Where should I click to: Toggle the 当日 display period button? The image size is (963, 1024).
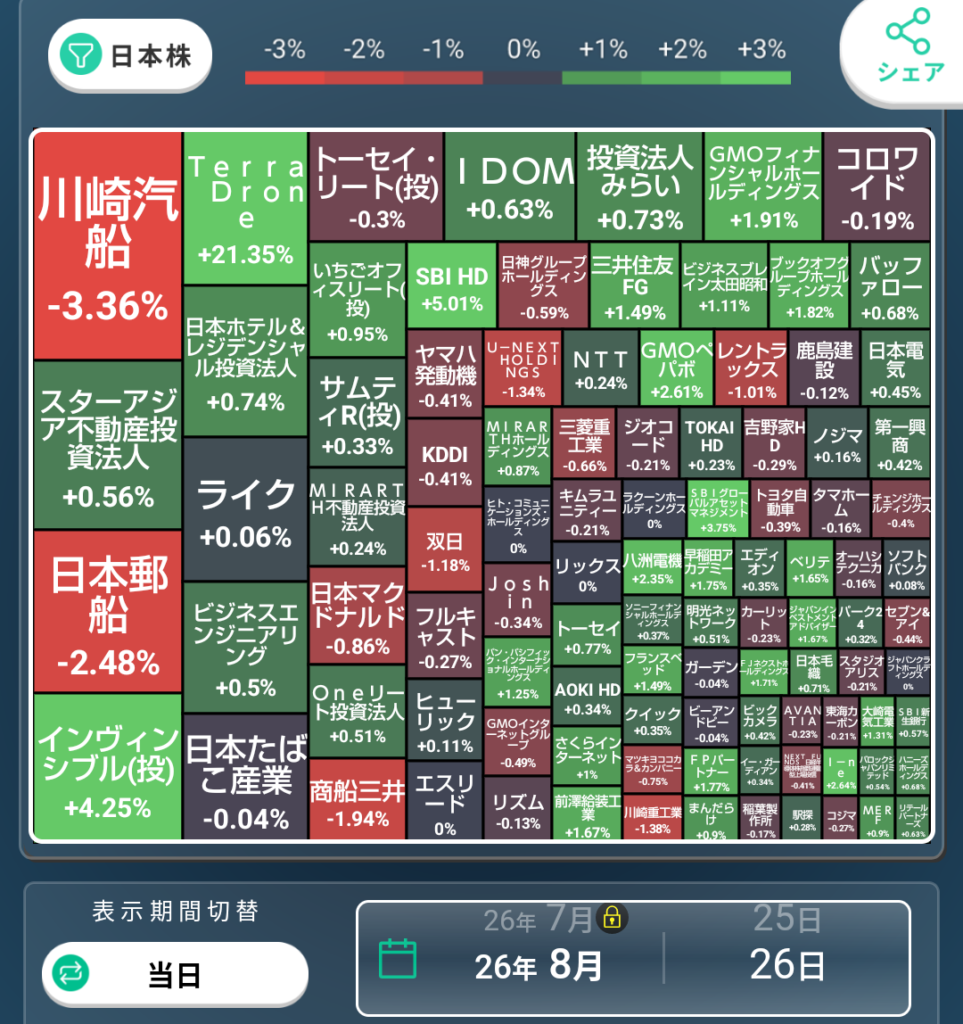[x=175, y=974]
